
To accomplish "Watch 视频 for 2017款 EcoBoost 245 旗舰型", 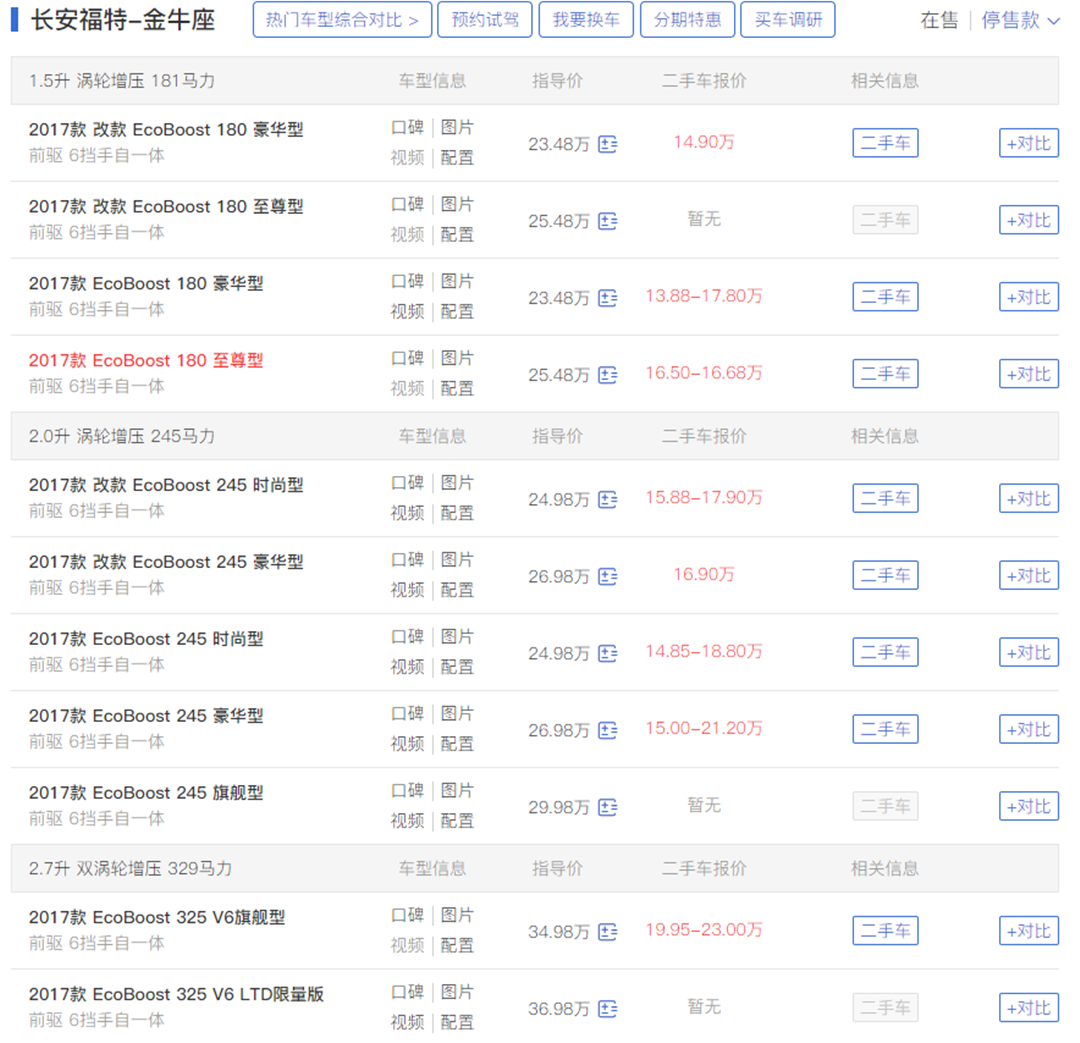I will click(x=407, y=821).
